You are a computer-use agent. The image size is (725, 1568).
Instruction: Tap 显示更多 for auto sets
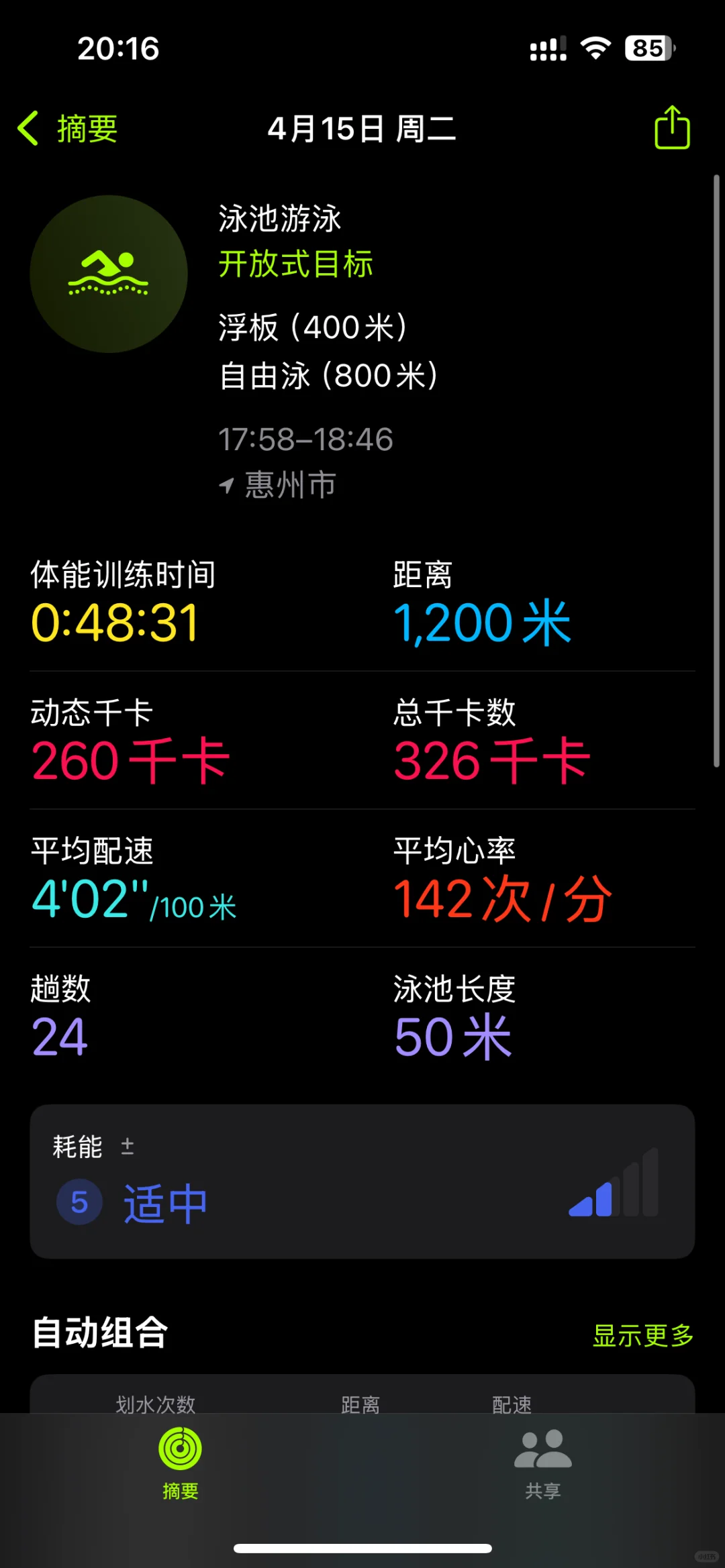(x=642, y=1335)
